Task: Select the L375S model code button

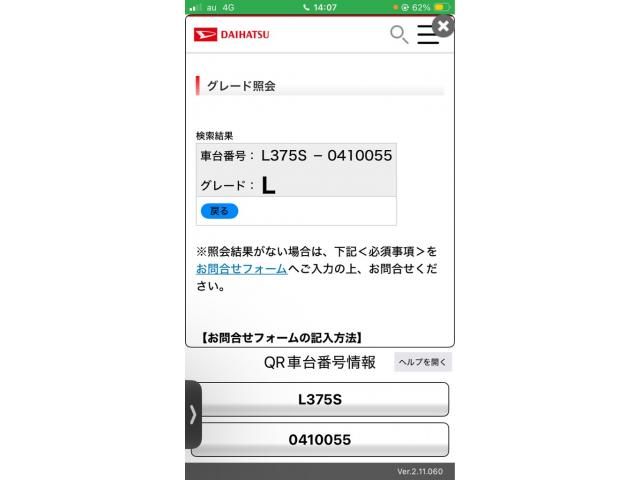Action: 320,399
